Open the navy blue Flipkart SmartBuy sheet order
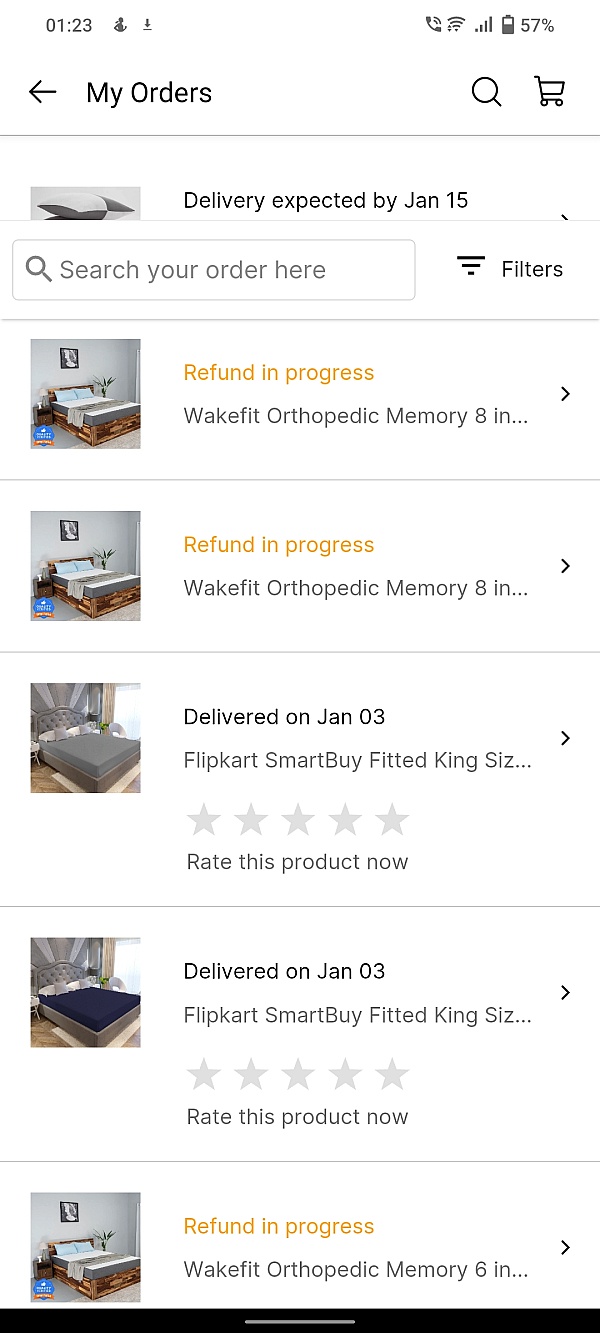The image size is (600, 1333). [300, 1034]
